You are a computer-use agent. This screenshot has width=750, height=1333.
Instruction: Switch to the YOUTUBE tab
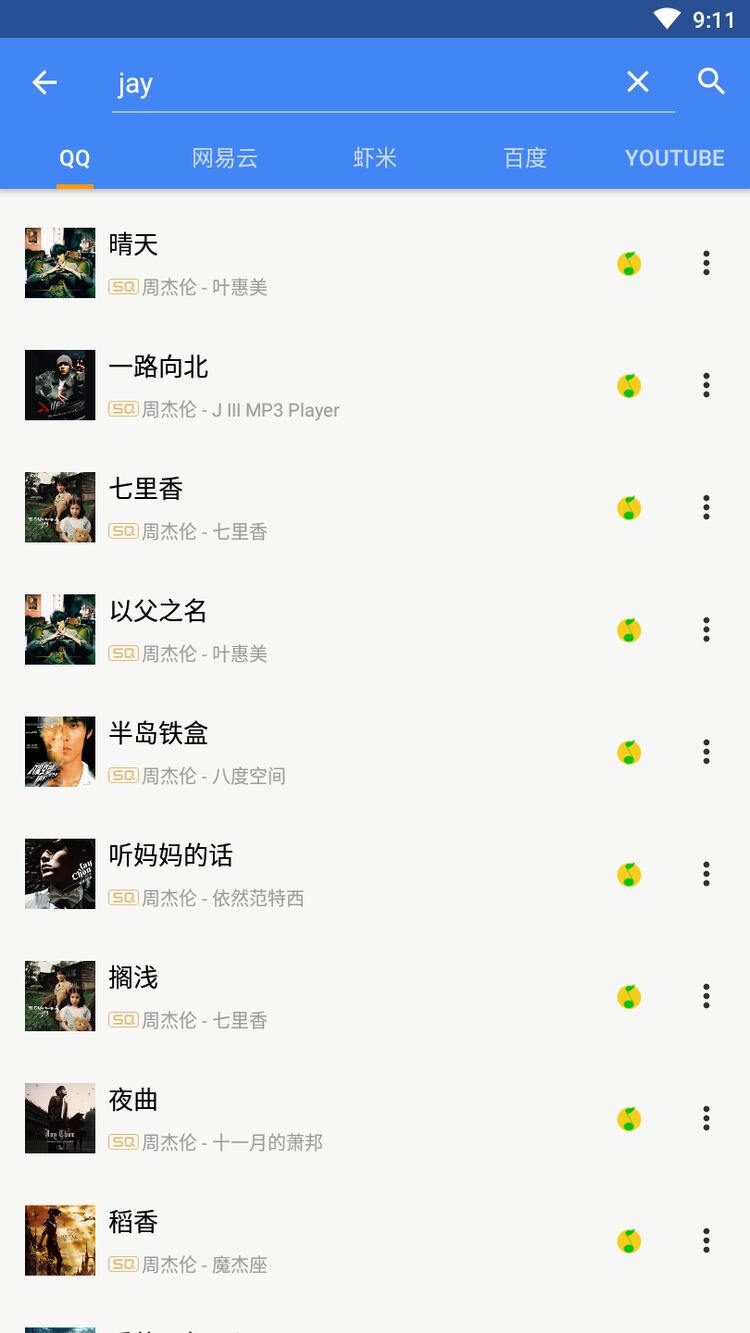point(675,158)
